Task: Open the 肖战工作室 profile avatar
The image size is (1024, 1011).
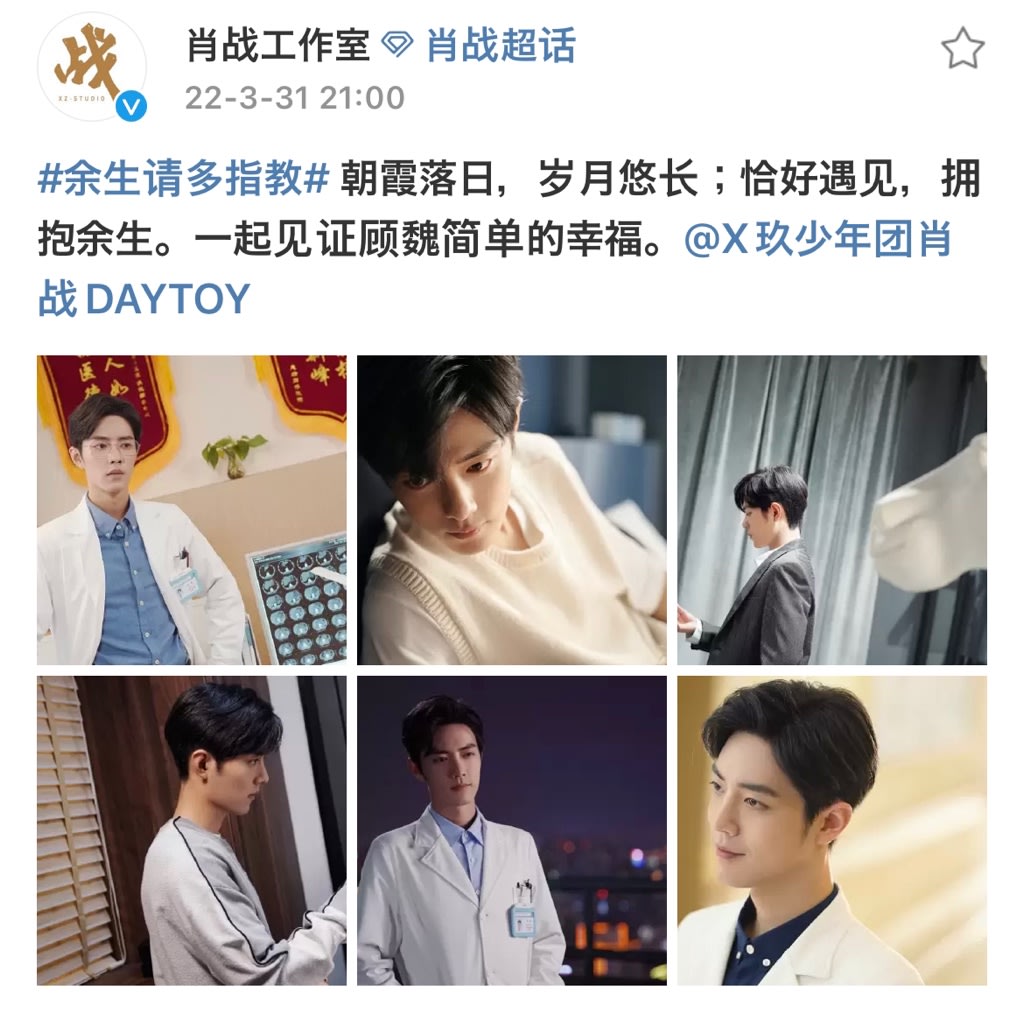Action: (x=92, y=67)
